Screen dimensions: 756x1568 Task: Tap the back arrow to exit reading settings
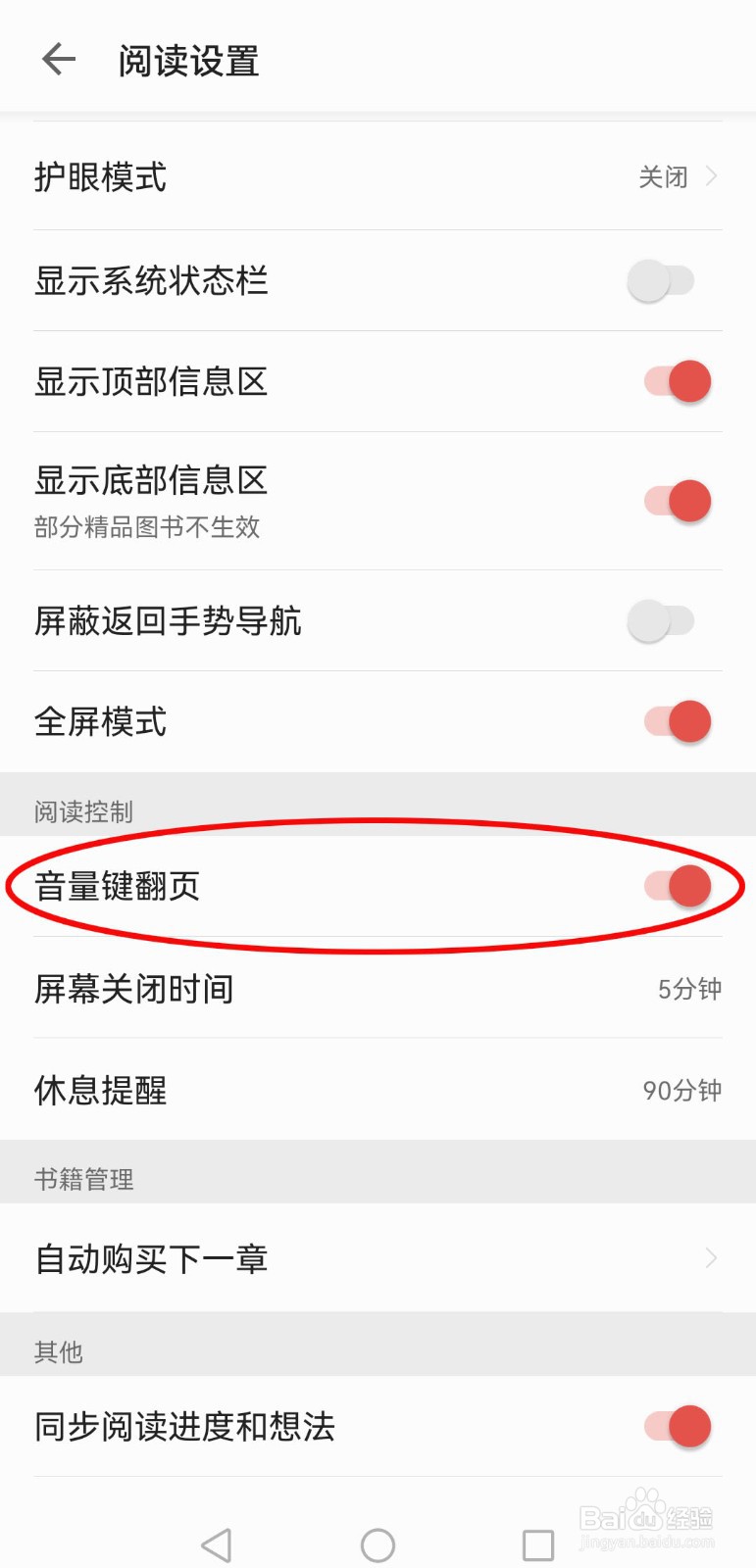[57, 59]
